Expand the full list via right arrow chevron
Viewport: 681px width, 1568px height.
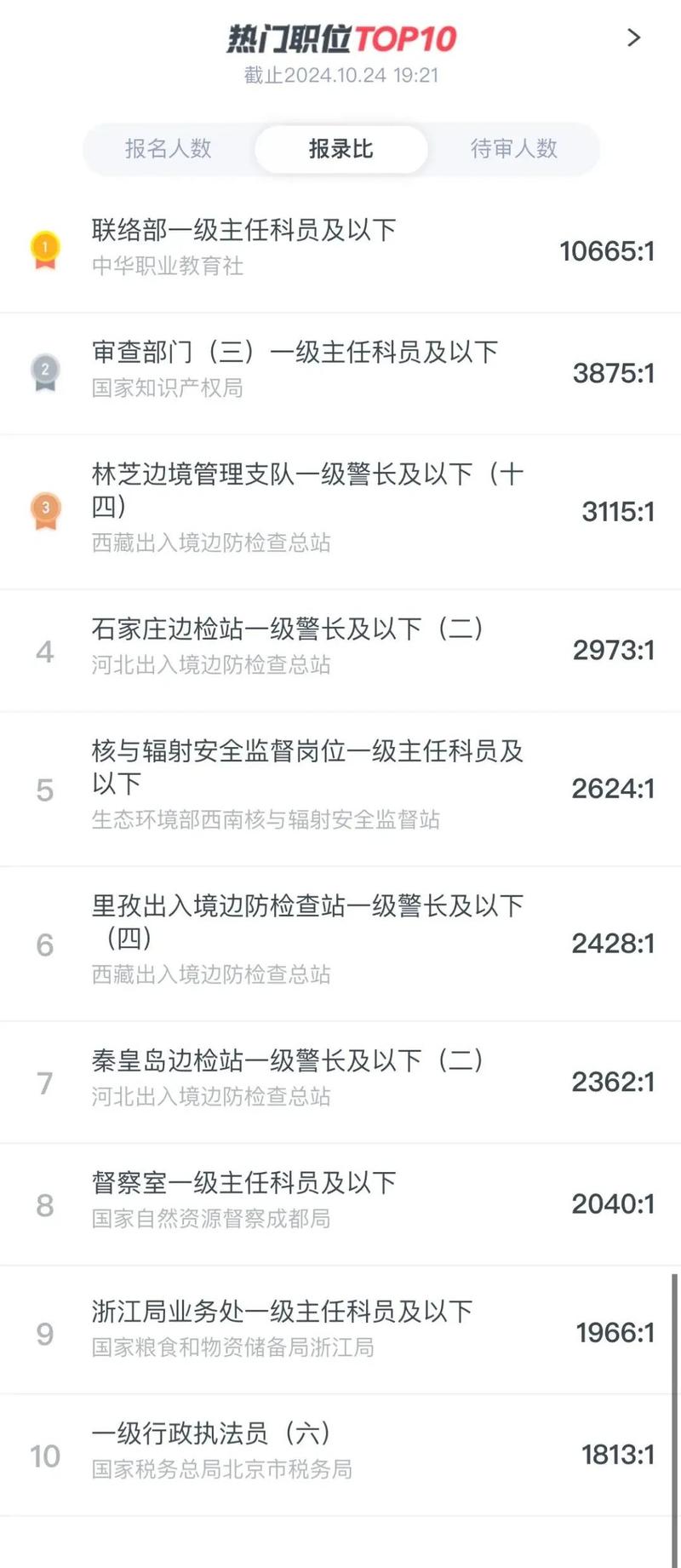click(633, 37)
